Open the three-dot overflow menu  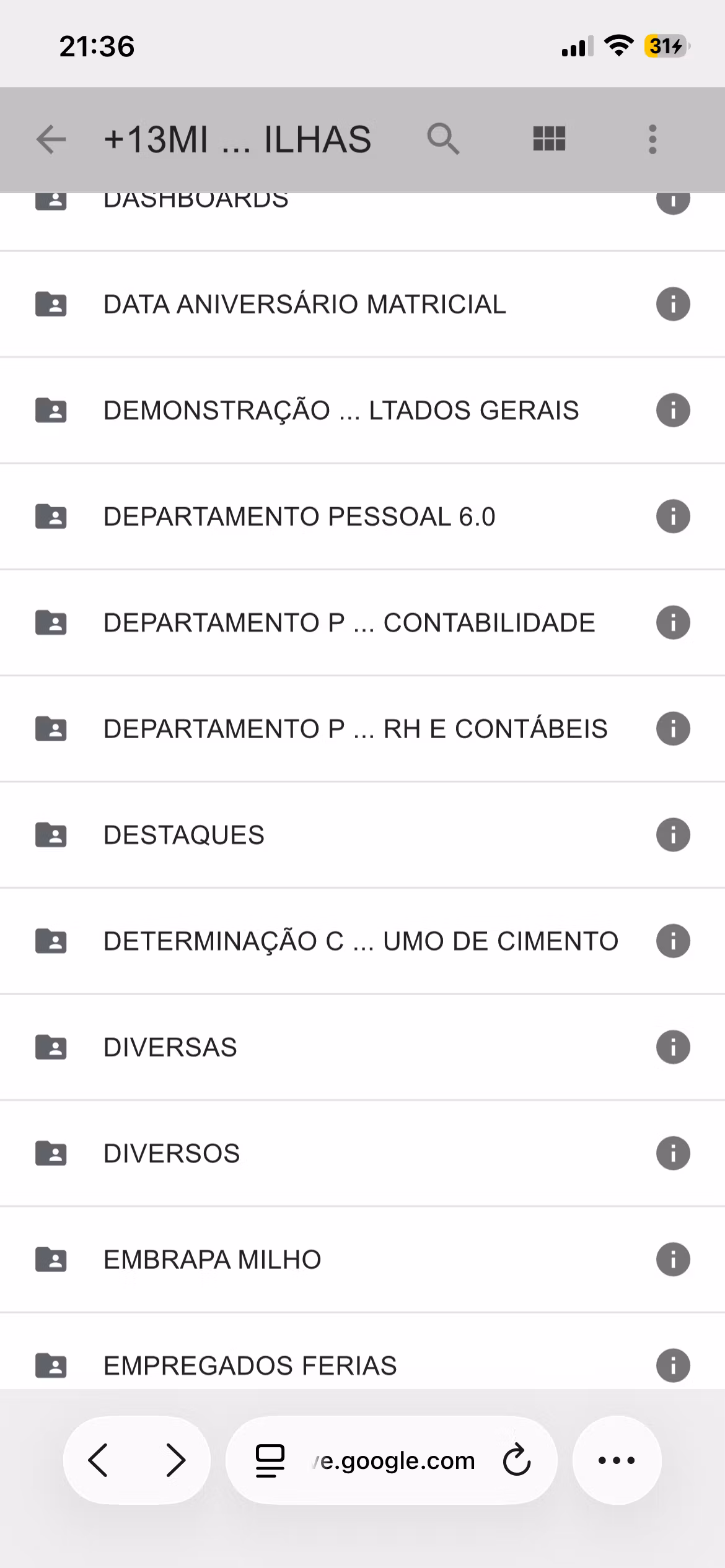tap(652, 139)
